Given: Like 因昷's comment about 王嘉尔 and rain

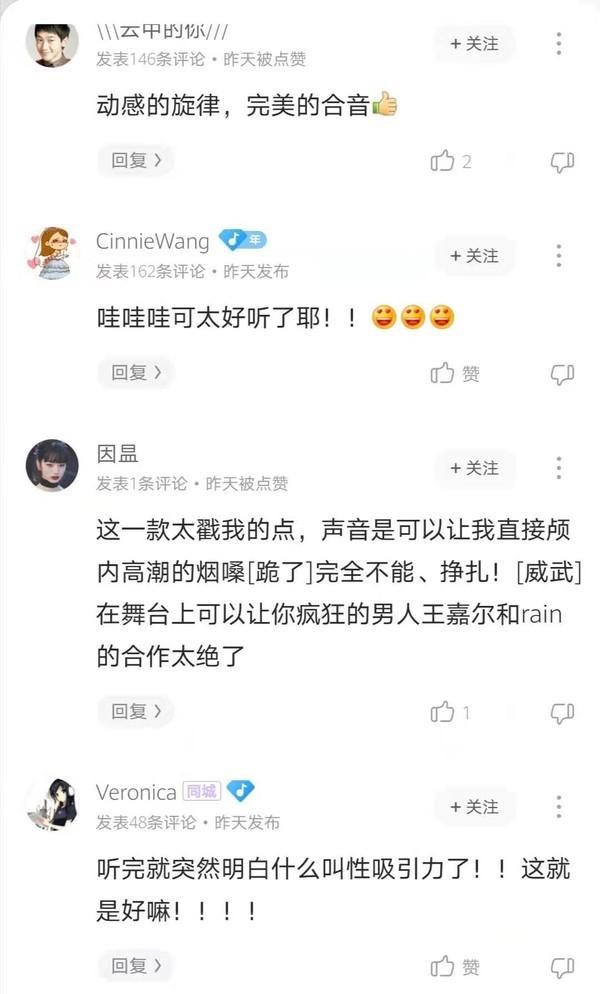Looking at the screenshot, I should tap(443, 713).
